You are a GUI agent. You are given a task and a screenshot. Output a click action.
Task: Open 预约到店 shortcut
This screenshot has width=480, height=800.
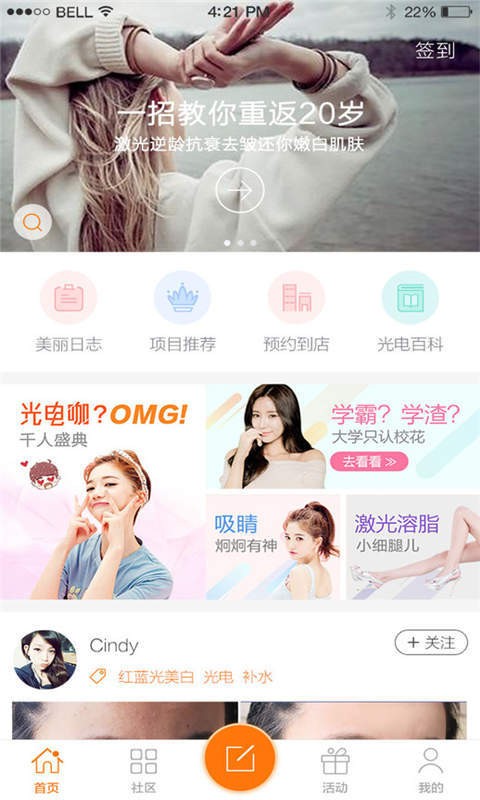coord(296,311)
